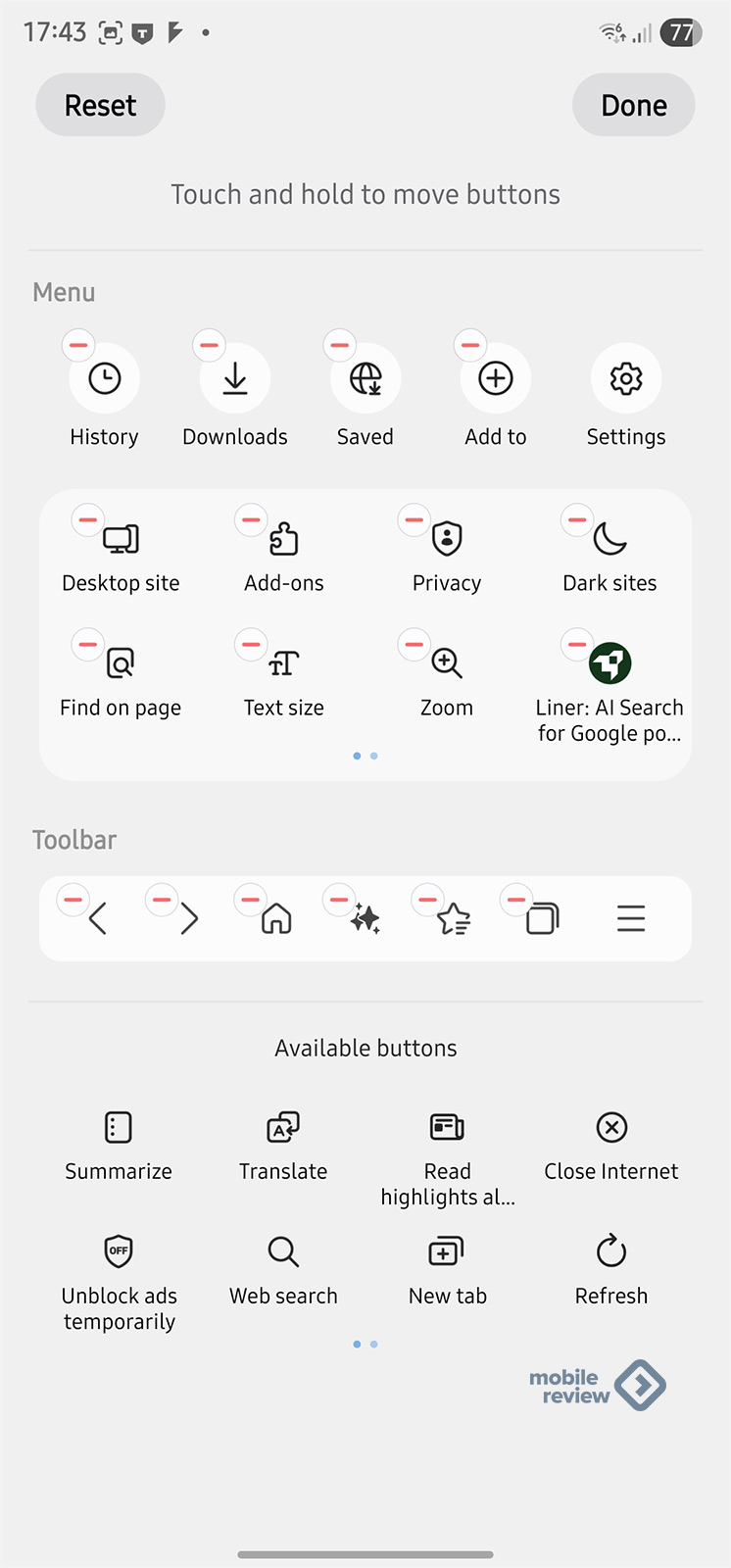Remove Dark sites from the menu

pos(577,520)
